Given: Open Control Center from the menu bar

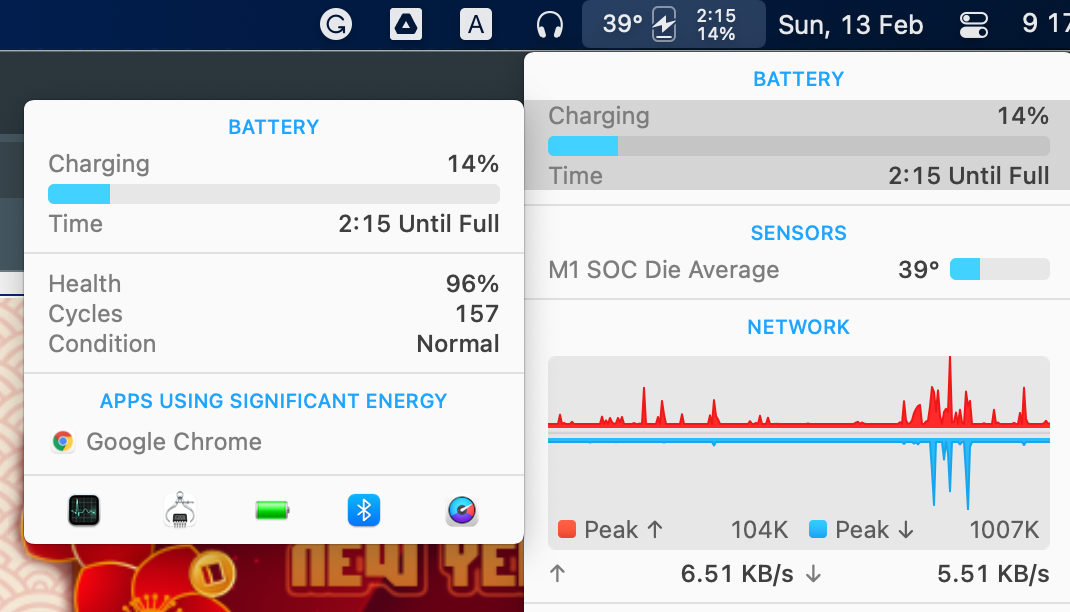Looking at the screenshot, I should coord(974,25).
